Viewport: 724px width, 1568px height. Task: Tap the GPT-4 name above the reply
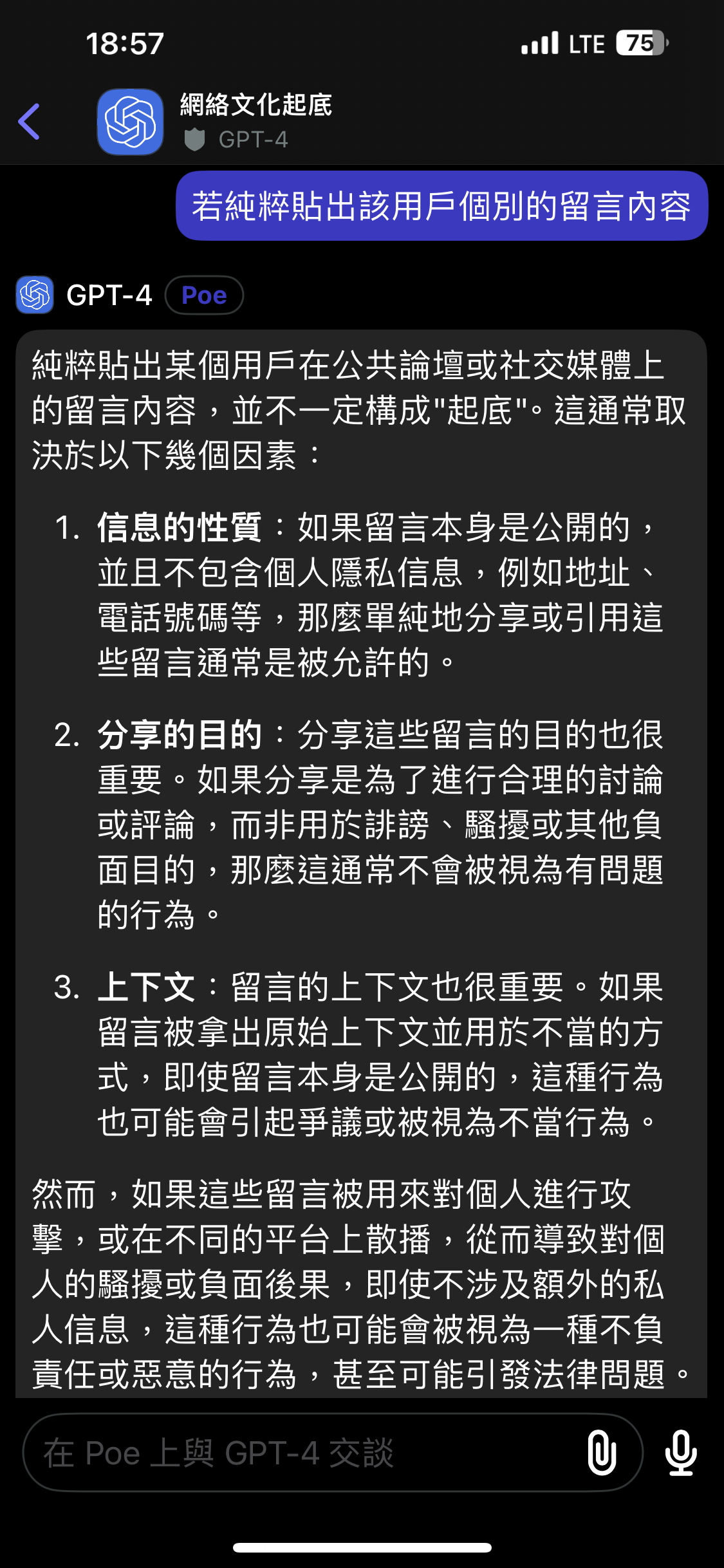(108, 295)
